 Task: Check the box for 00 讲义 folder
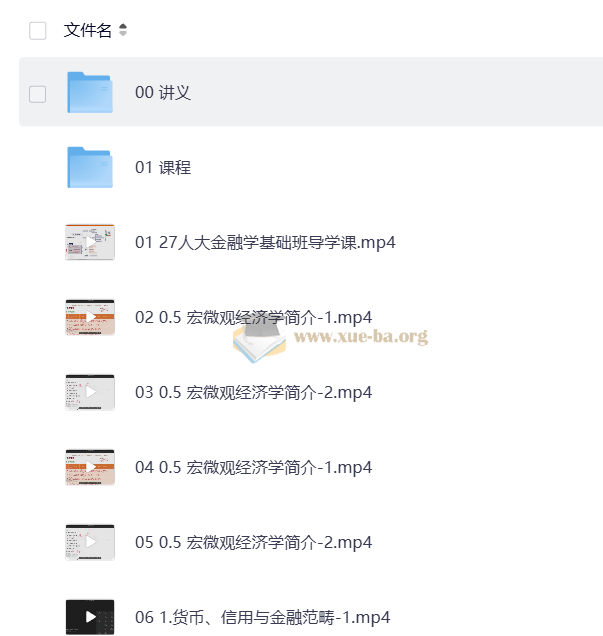point(38,94)
